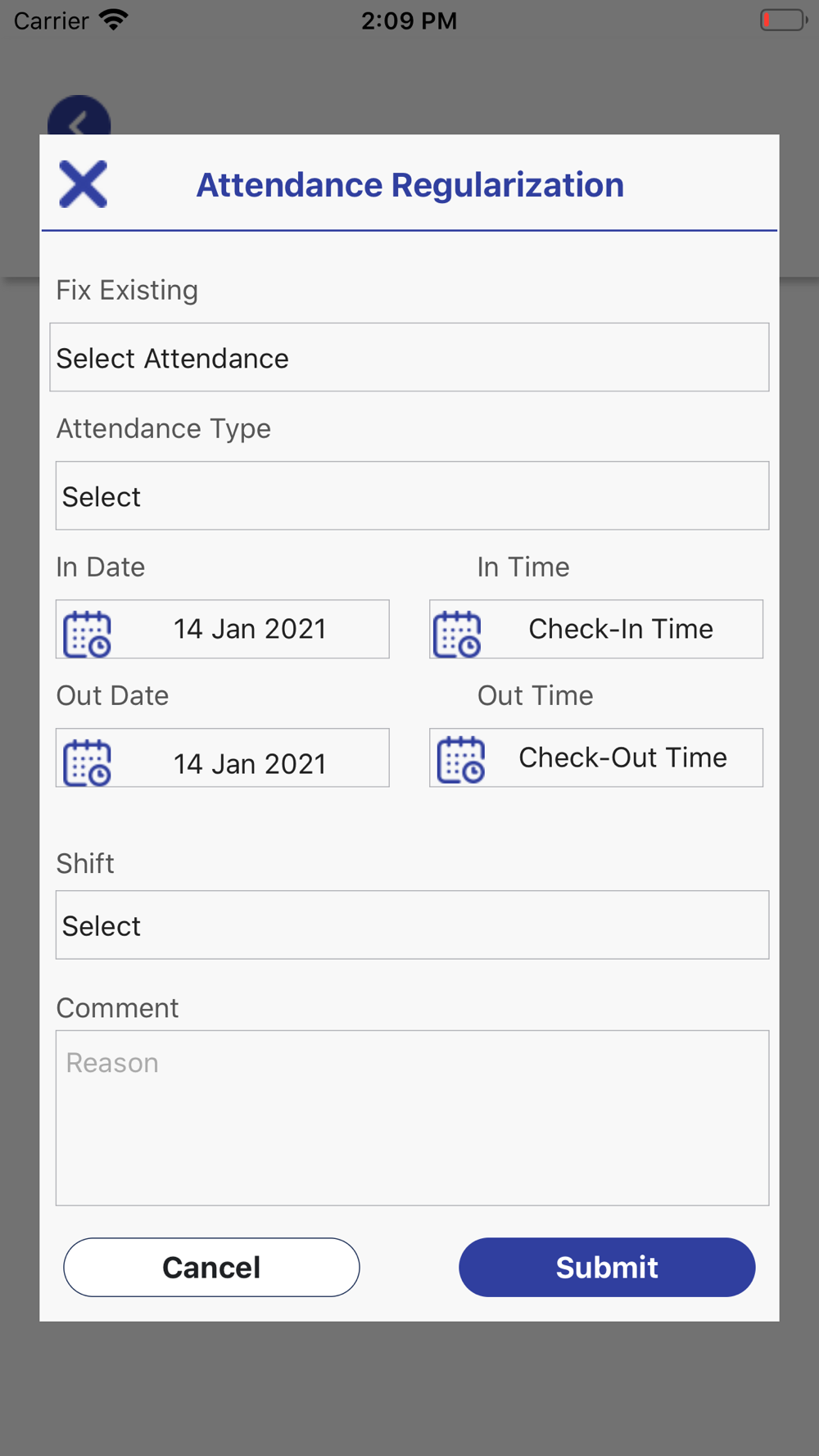The height and width of the screenshot is (1456, 819).
Task: Cancel the regularization request
Action: (211, 1267)
